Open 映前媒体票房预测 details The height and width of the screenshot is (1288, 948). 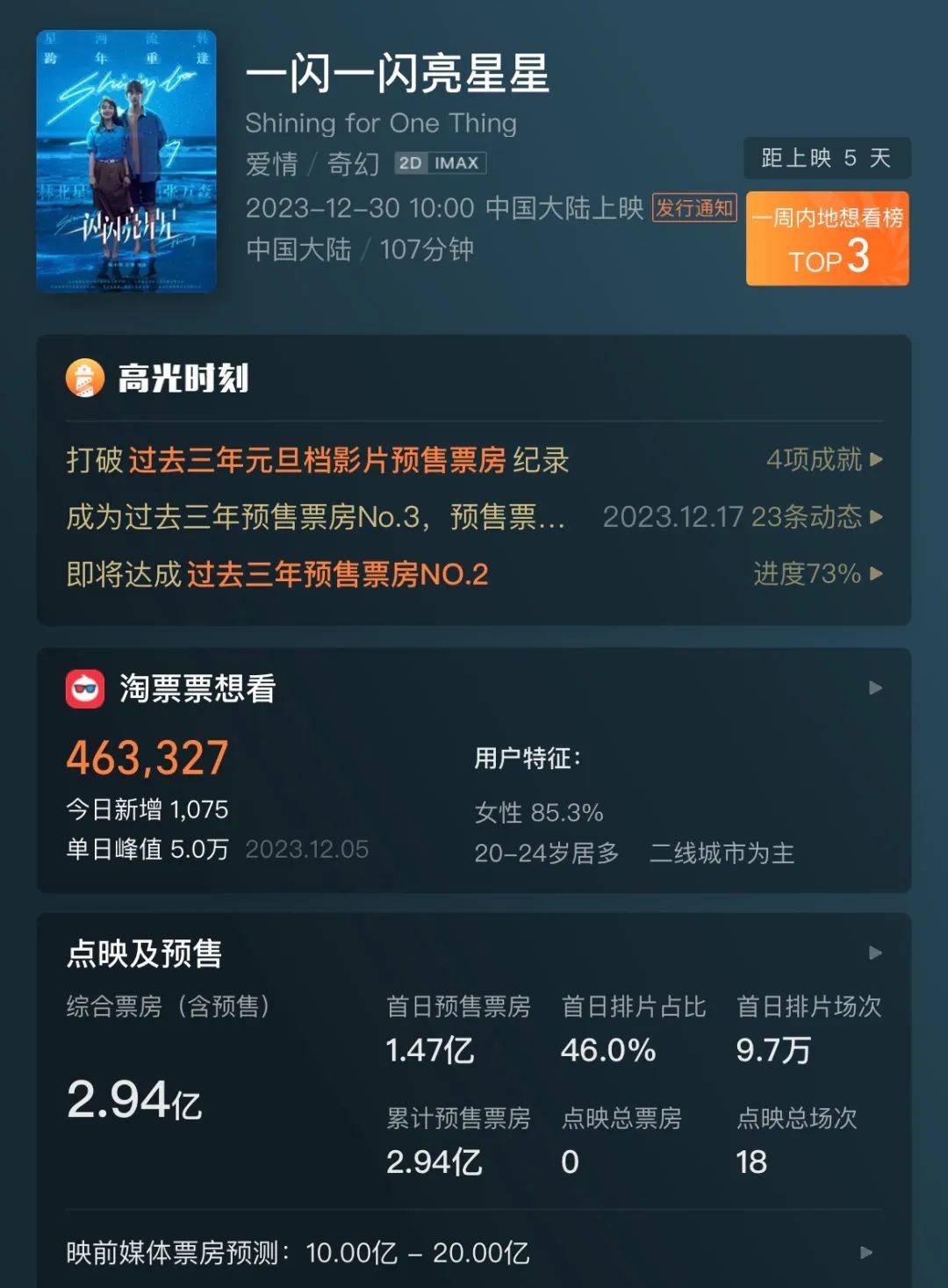point(865,1253)
